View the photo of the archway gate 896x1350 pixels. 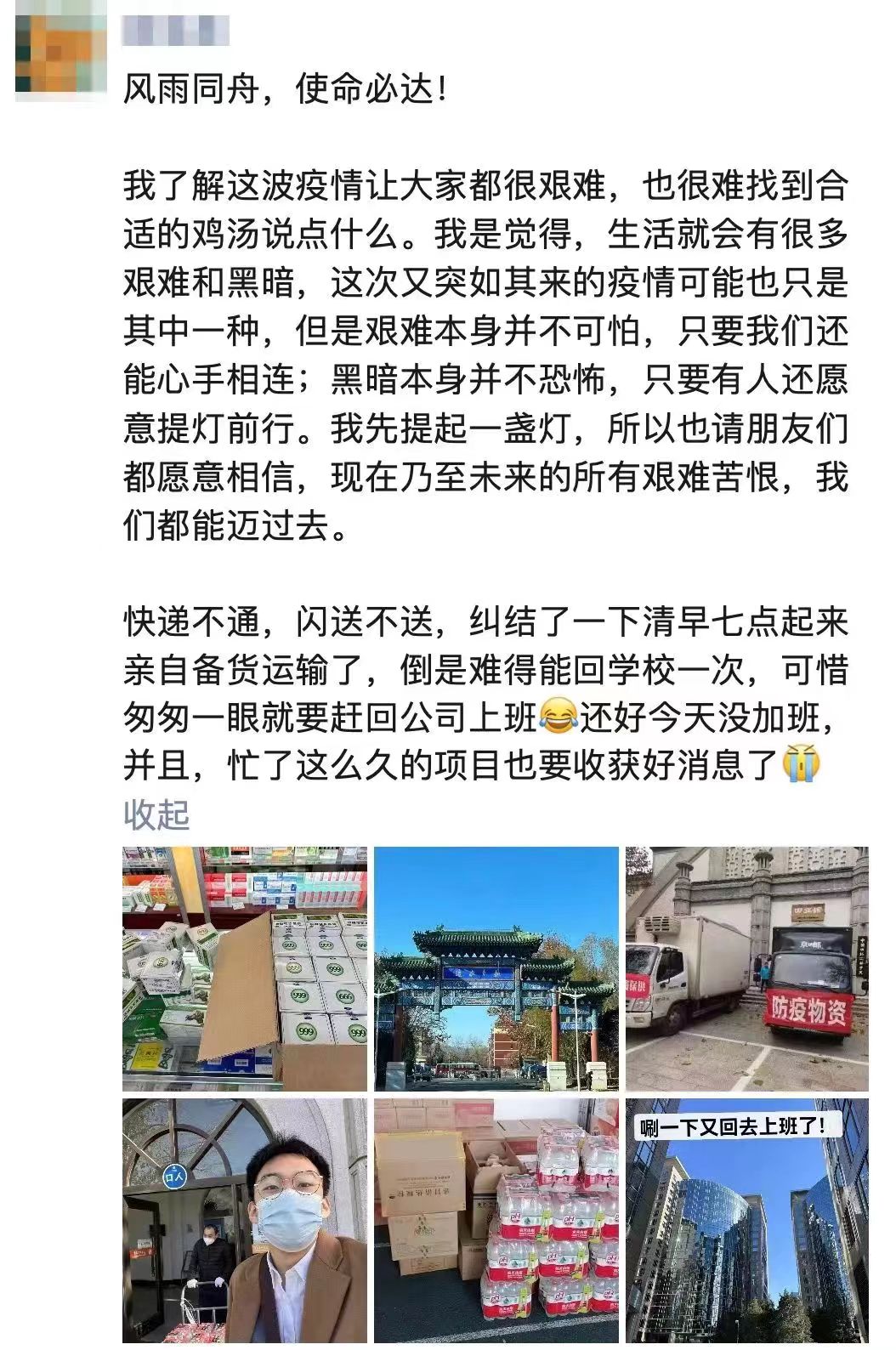(x=496, y=968)
